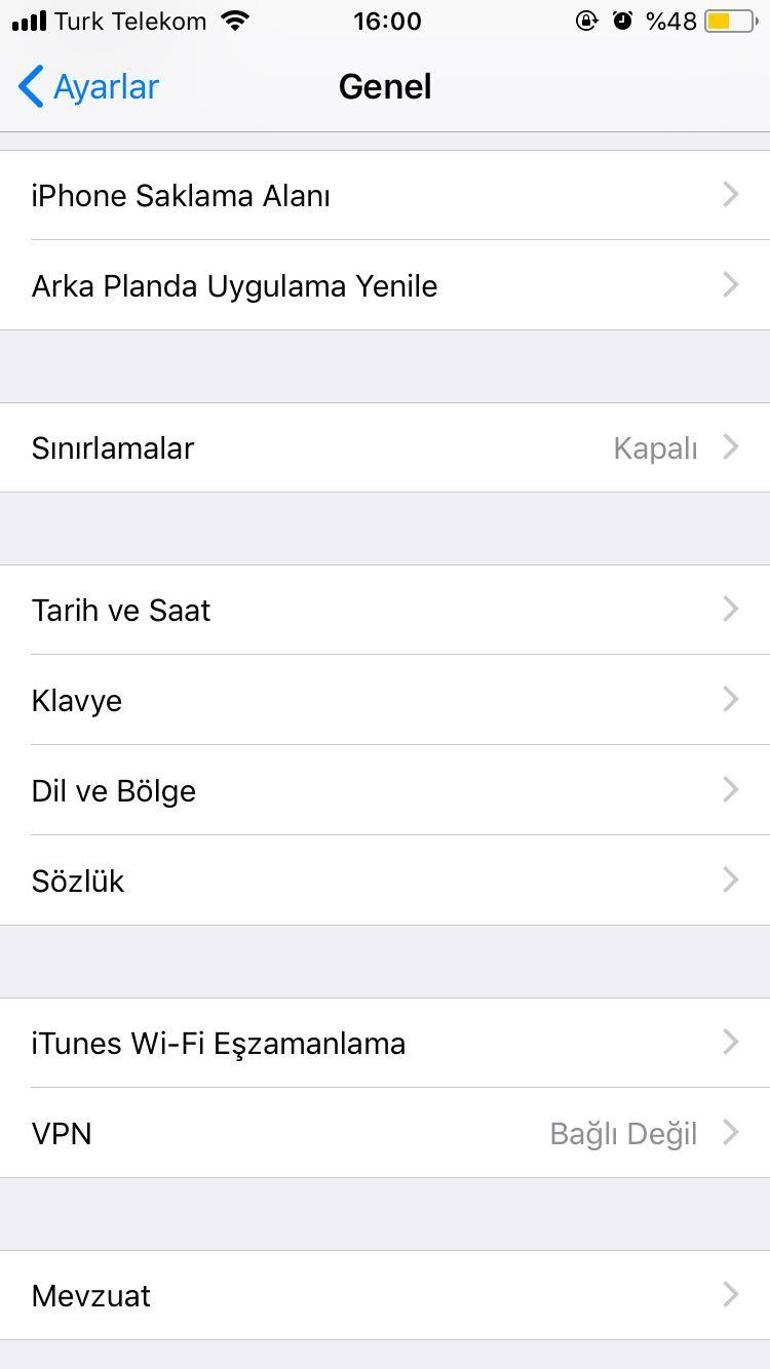Viewport: 770px width, 1369px height.
Task: Open Sözlük settings
Action: coord(385,881)
